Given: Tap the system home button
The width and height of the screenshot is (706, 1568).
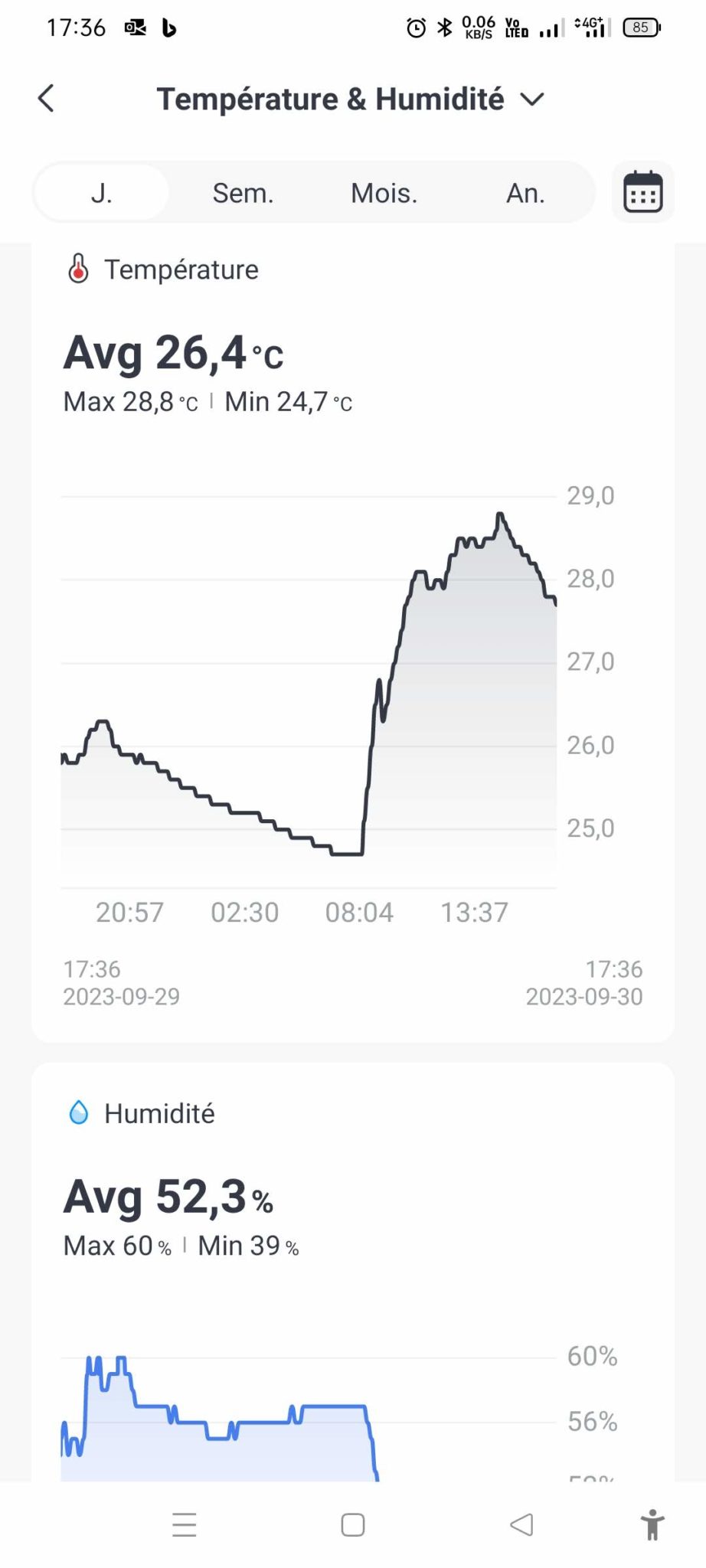Looking at the screenshot, I should pos(353,1524).
